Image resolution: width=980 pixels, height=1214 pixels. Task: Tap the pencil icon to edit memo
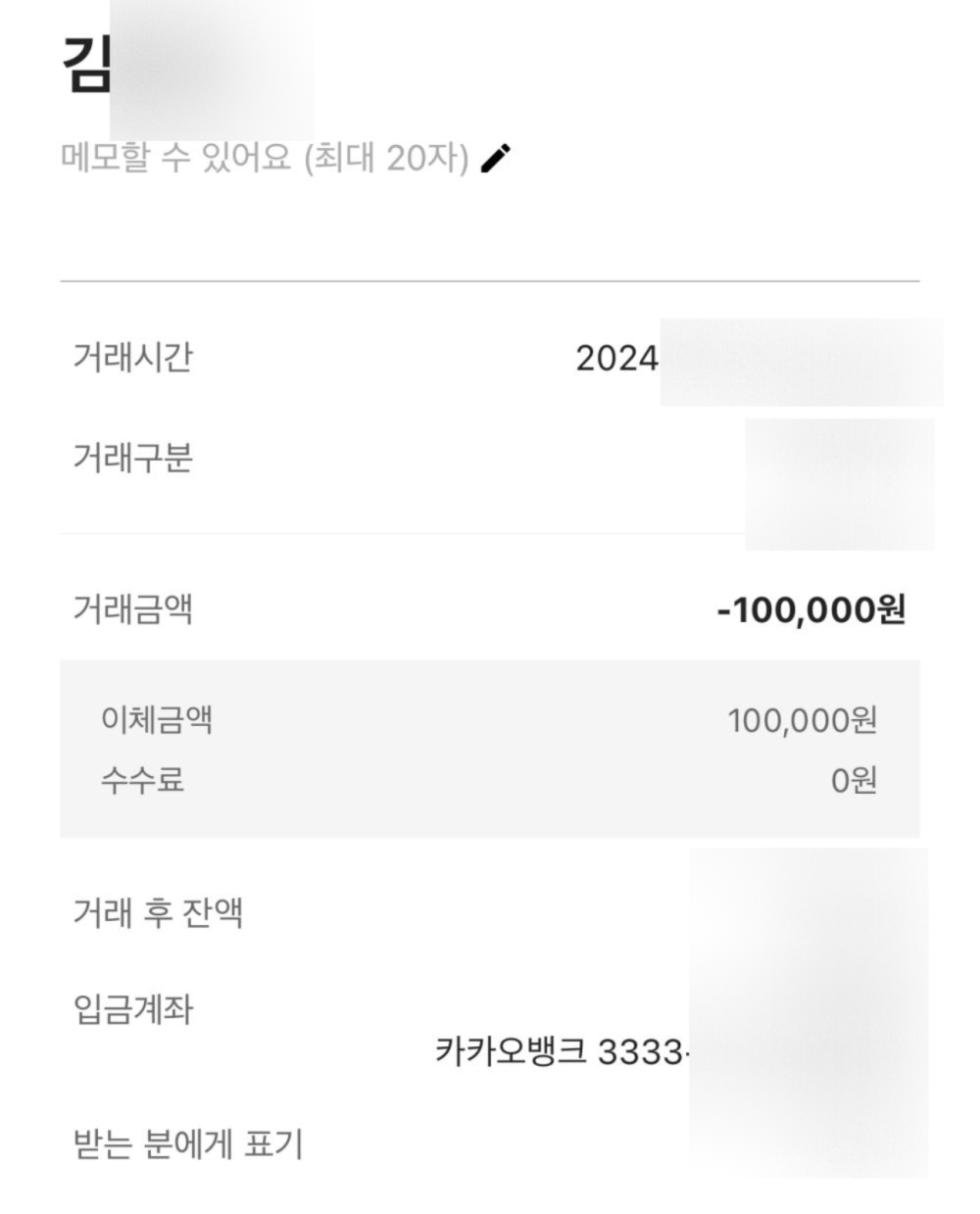coord(496,158)
